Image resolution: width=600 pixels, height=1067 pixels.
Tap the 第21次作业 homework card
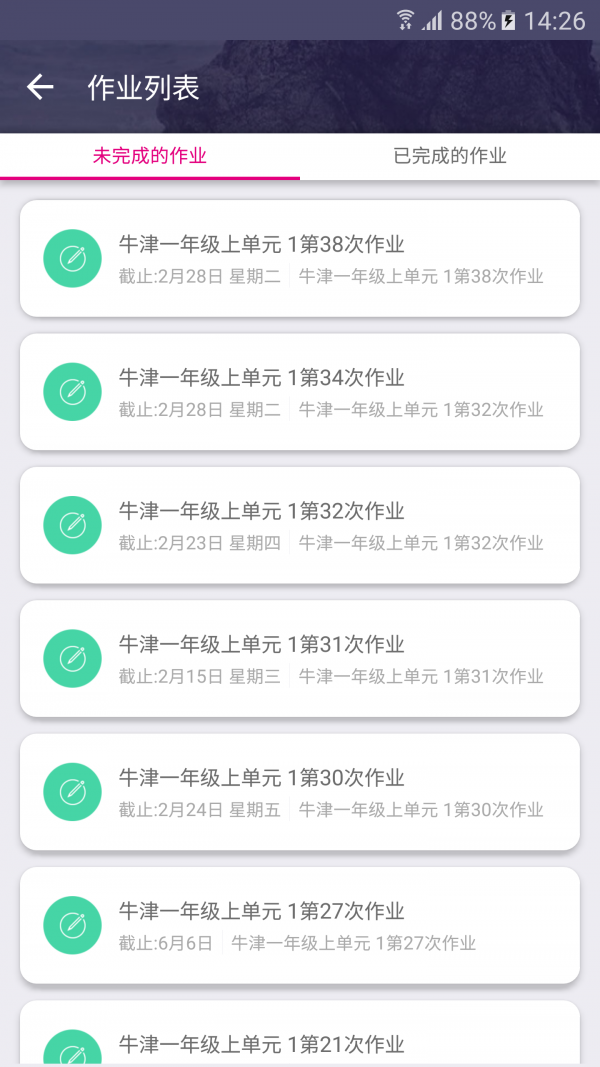pyautogui.click(x=300, y=1040)
